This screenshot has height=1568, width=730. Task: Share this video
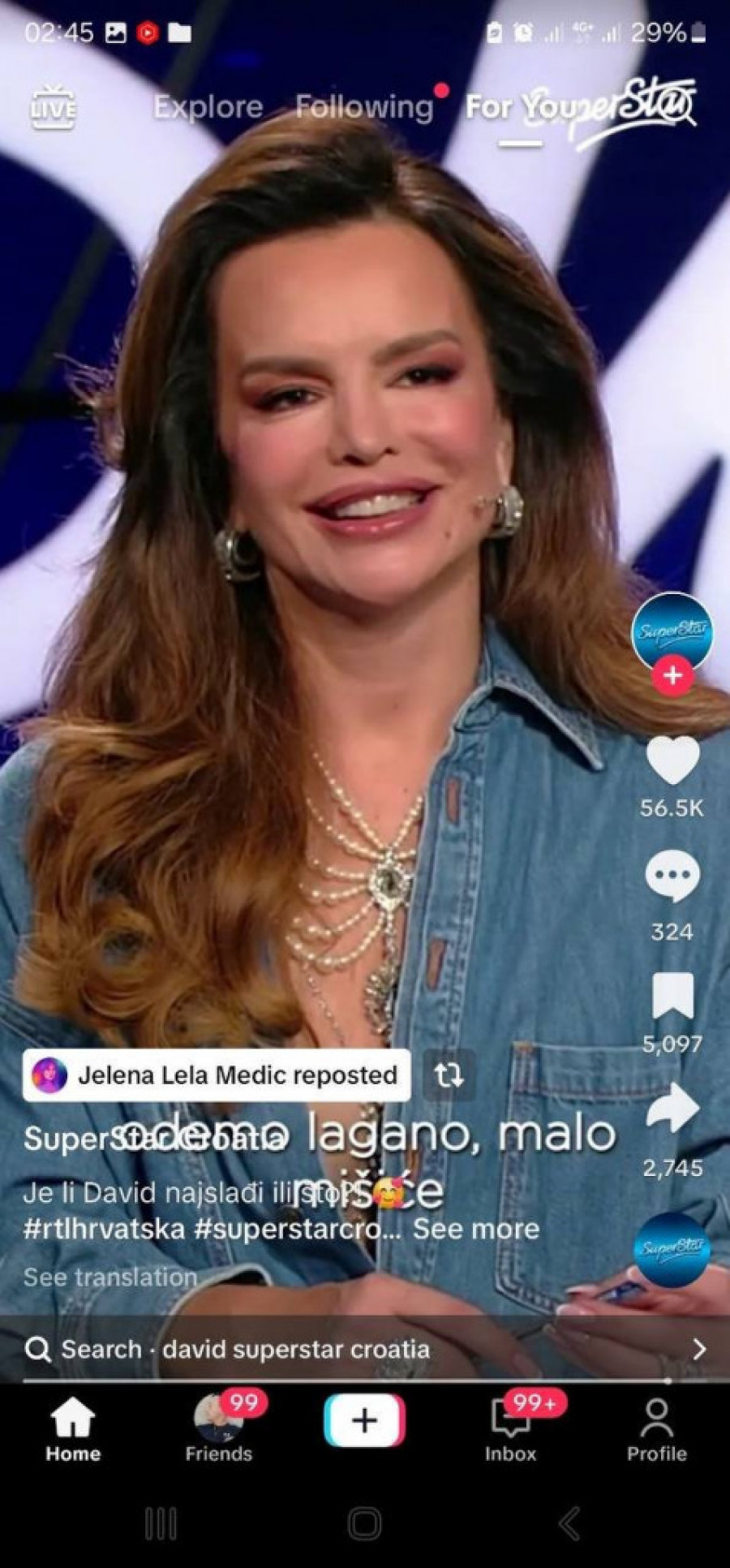672,1109
